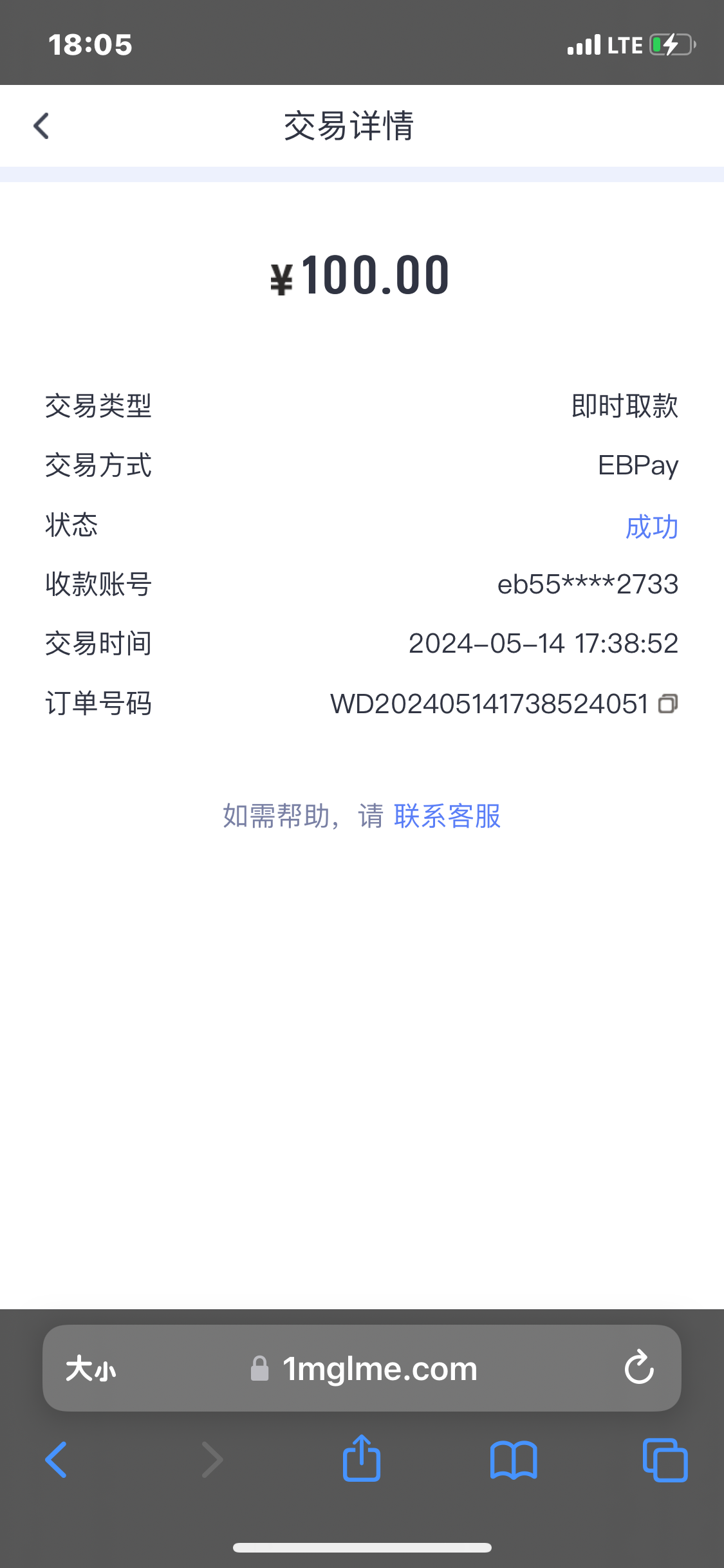
Task: Navigate back in Safari's bottom toolbar
Action: [x=57, y=1460]
